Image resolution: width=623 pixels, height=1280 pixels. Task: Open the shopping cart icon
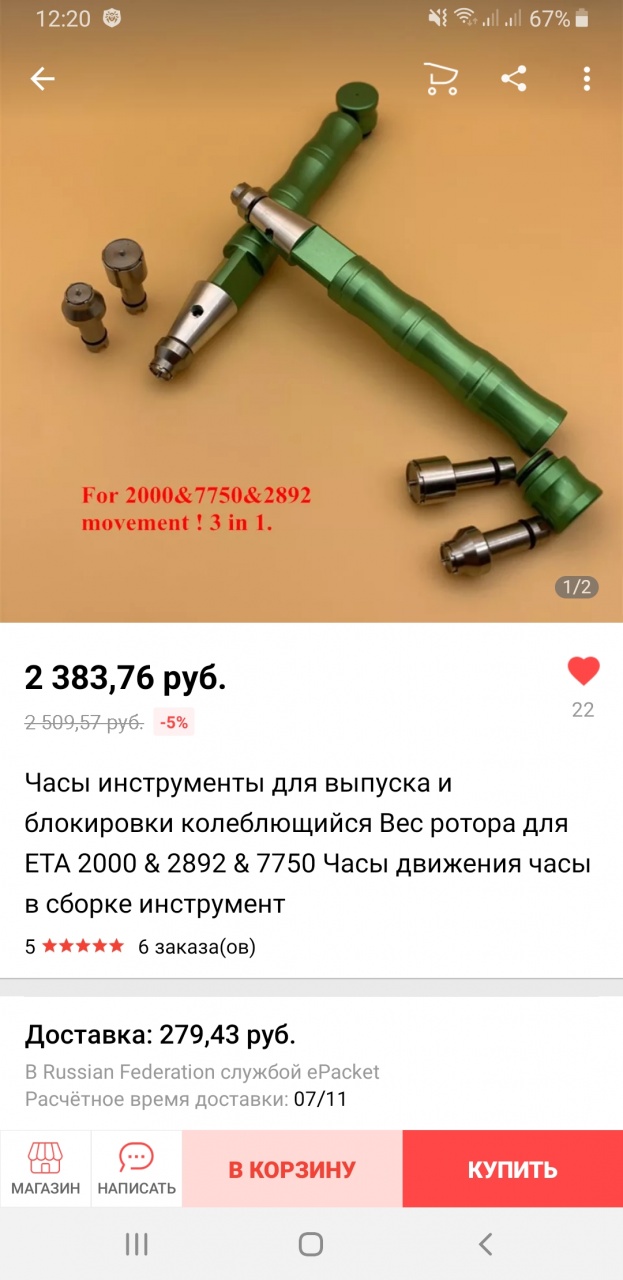click(x=440, y=79)
